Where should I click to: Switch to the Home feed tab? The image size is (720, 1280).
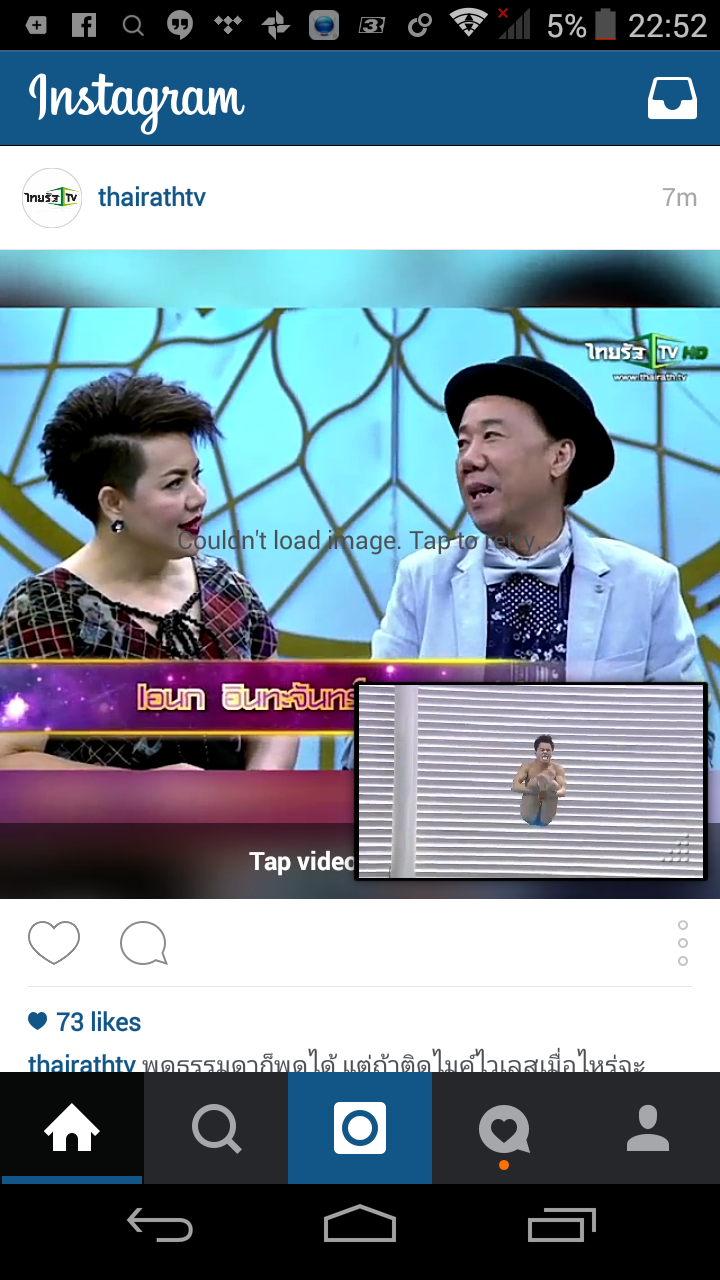[x=72, y=1128]
